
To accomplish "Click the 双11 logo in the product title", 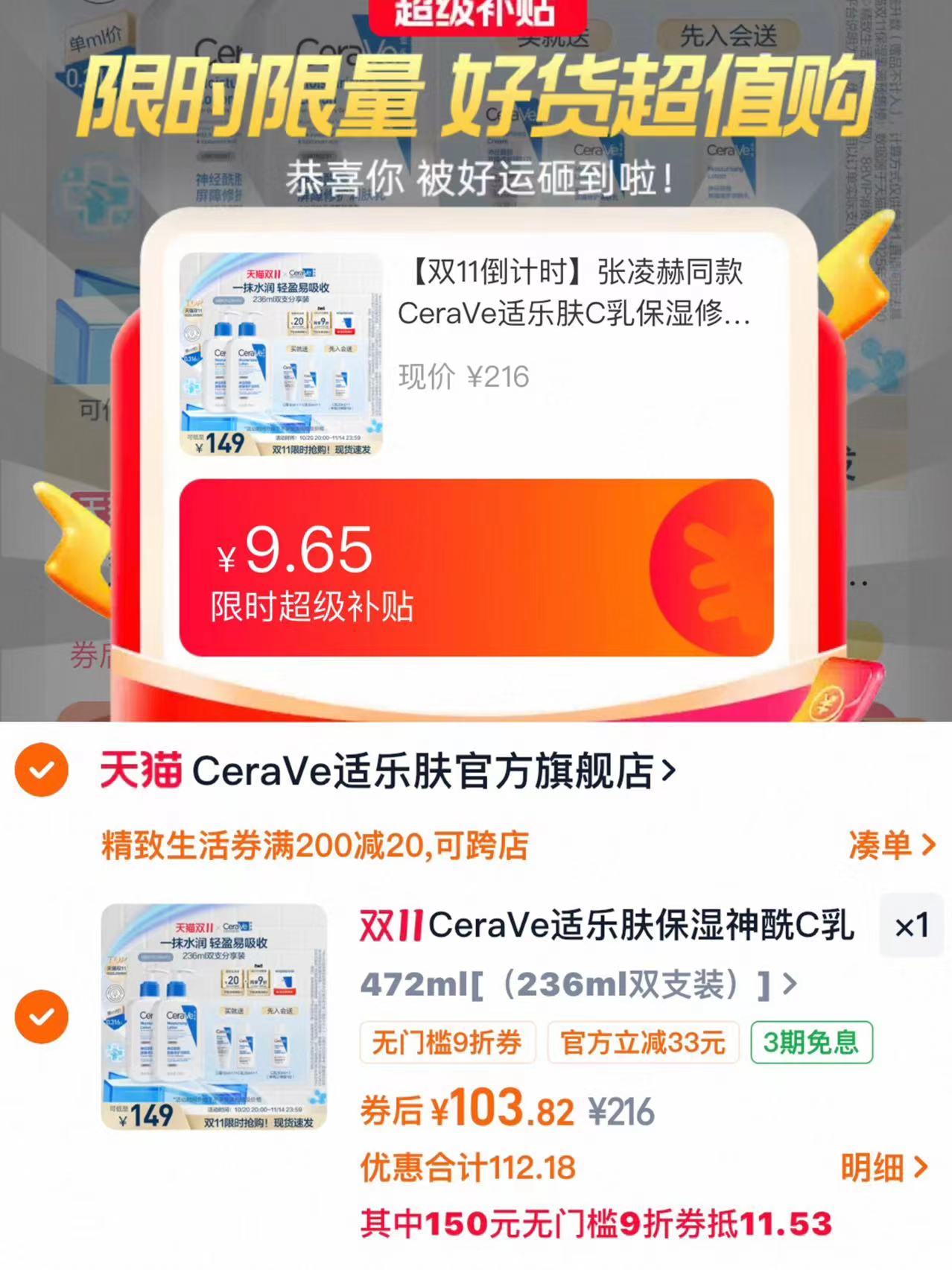I will coord(385,925).
